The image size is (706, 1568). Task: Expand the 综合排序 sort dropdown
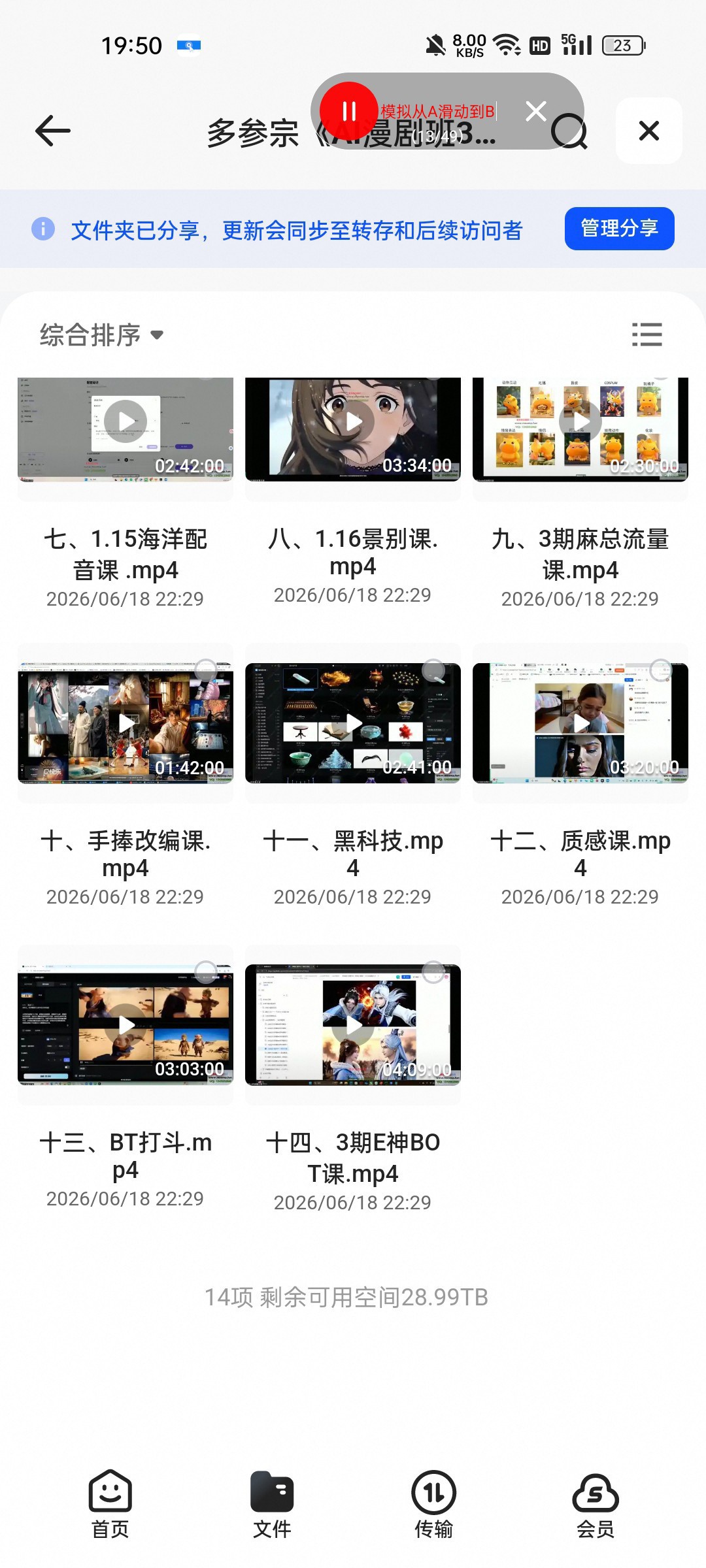(x=101, y=335)
